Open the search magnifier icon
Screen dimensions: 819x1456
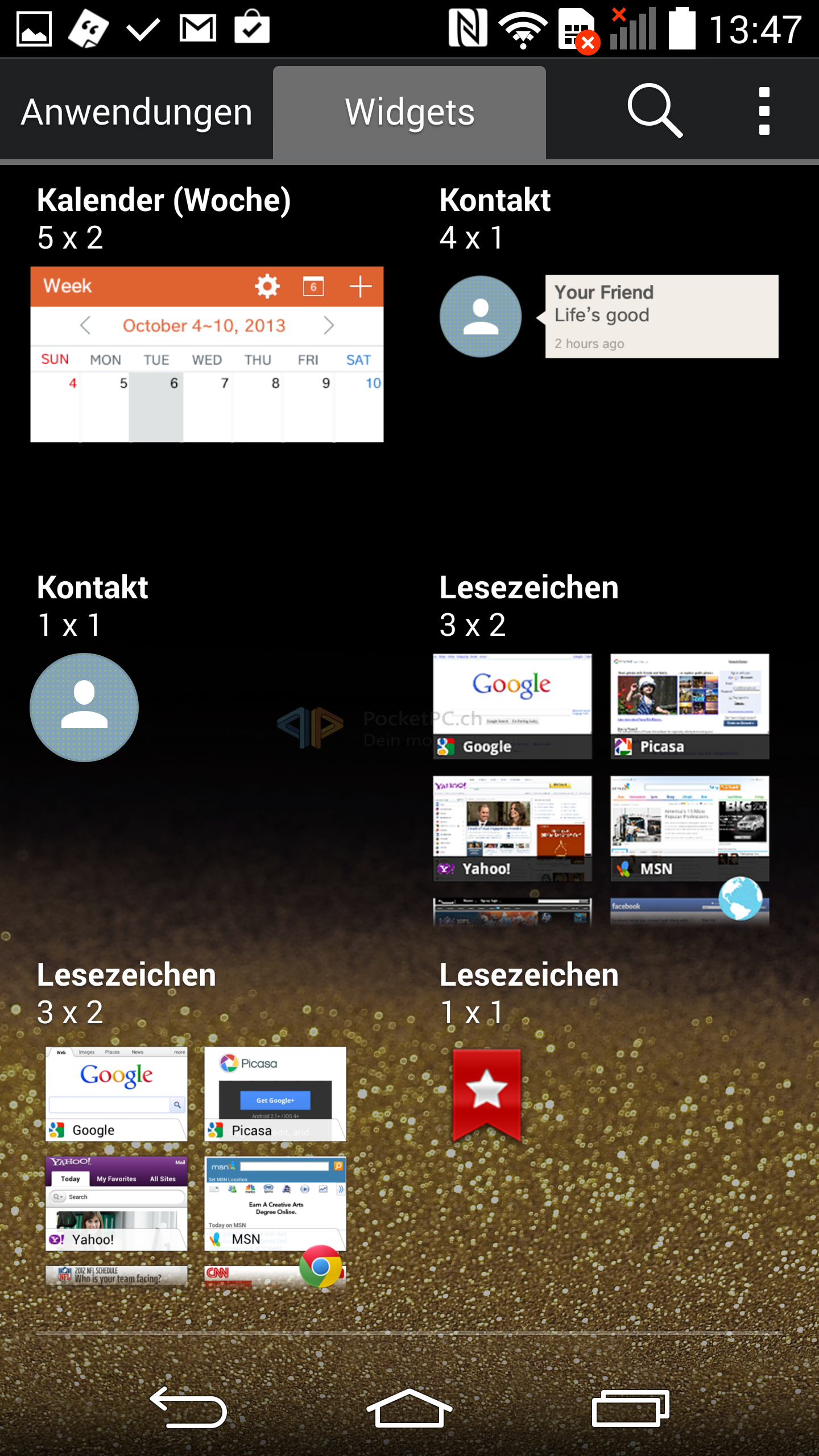[x=655, y=111]
